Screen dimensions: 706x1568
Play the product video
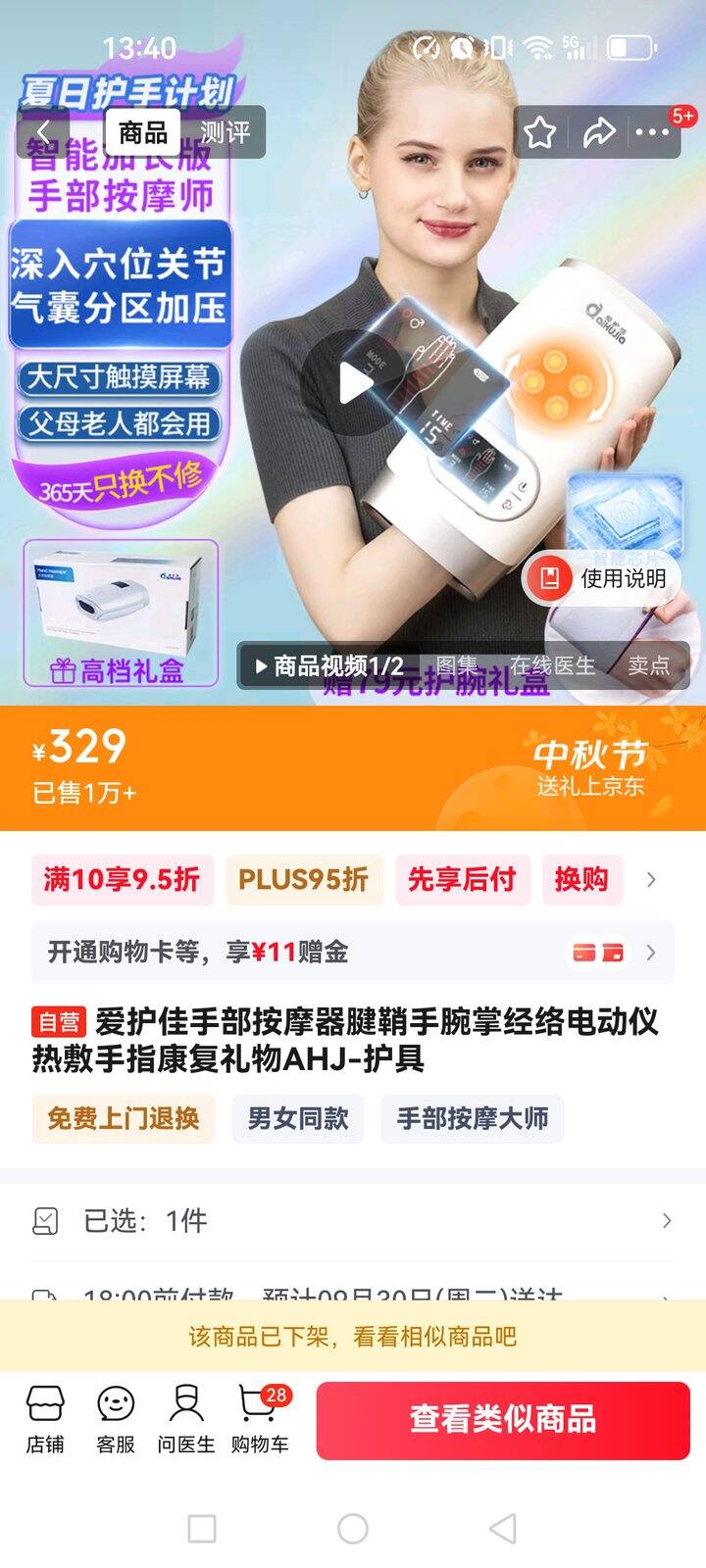coord(353,383)
